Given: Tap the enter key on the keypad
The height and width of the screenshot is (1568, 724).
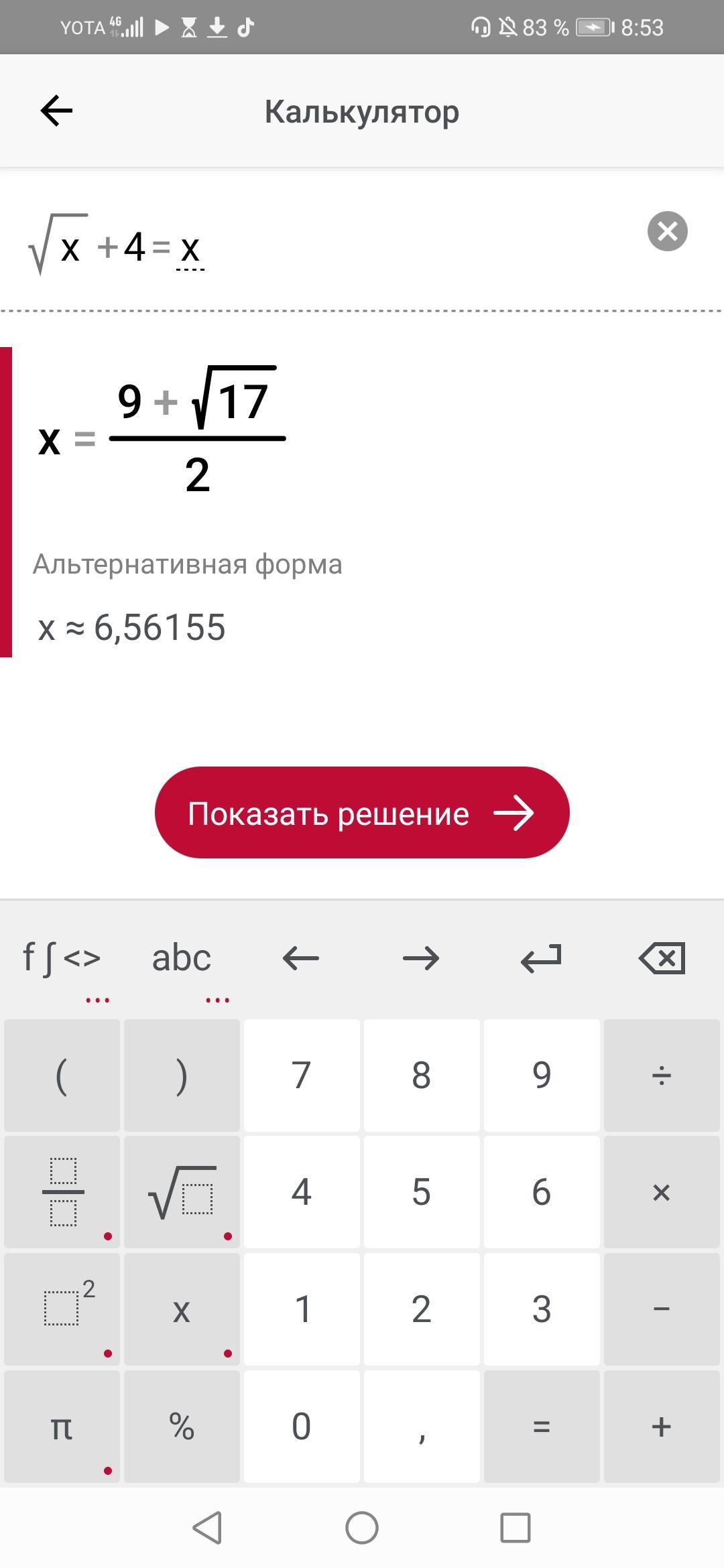Looking at the screenshot, I should coord(541,958).
